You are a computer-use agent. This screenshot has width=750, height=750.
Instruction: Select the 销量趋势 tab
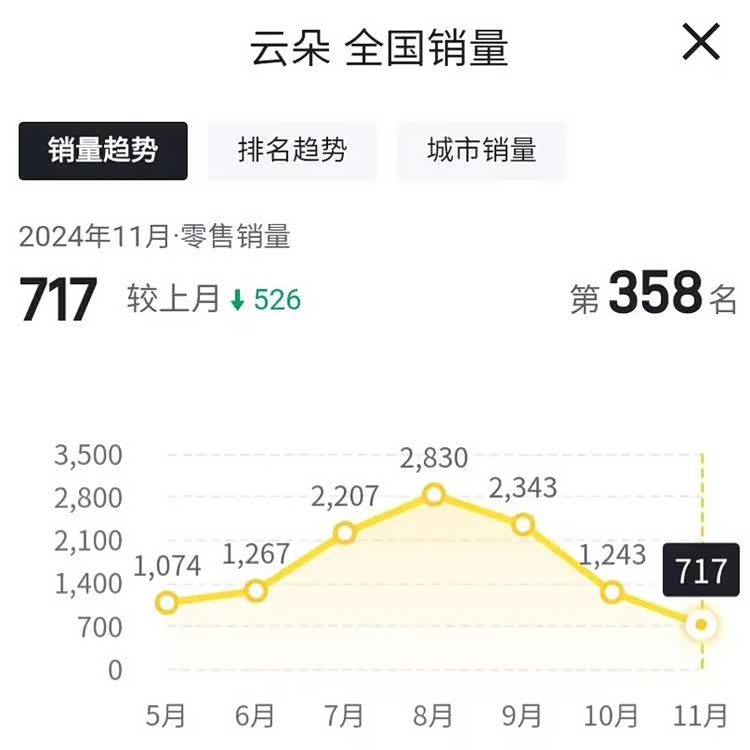click(103, 151)
